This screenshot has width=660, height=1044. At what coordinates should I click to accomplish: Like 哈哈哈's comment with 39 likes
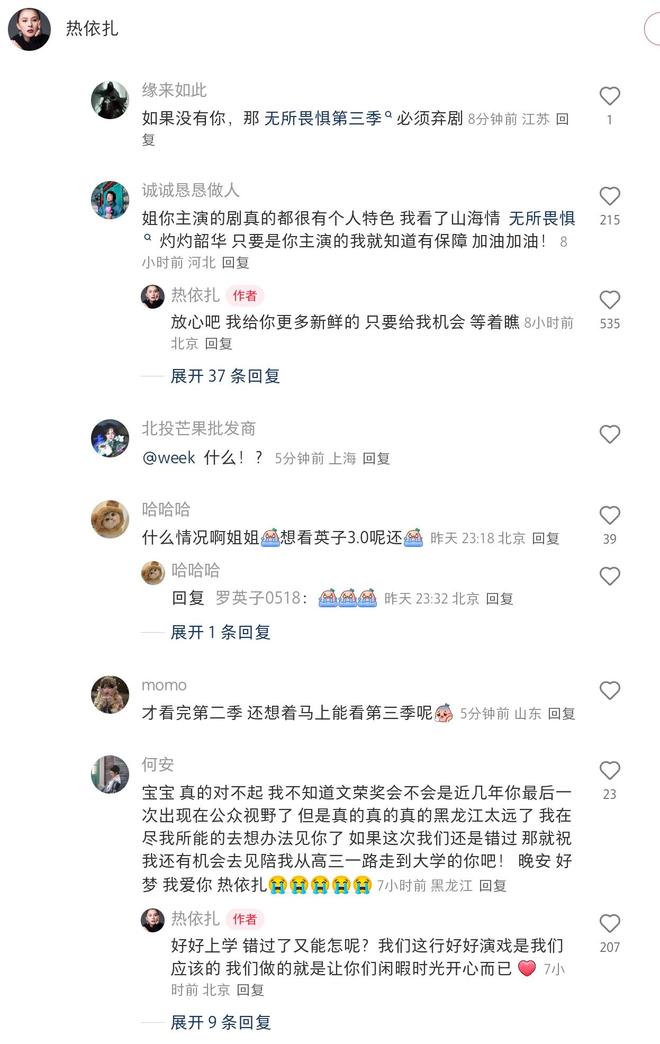(x=609, y=515)
